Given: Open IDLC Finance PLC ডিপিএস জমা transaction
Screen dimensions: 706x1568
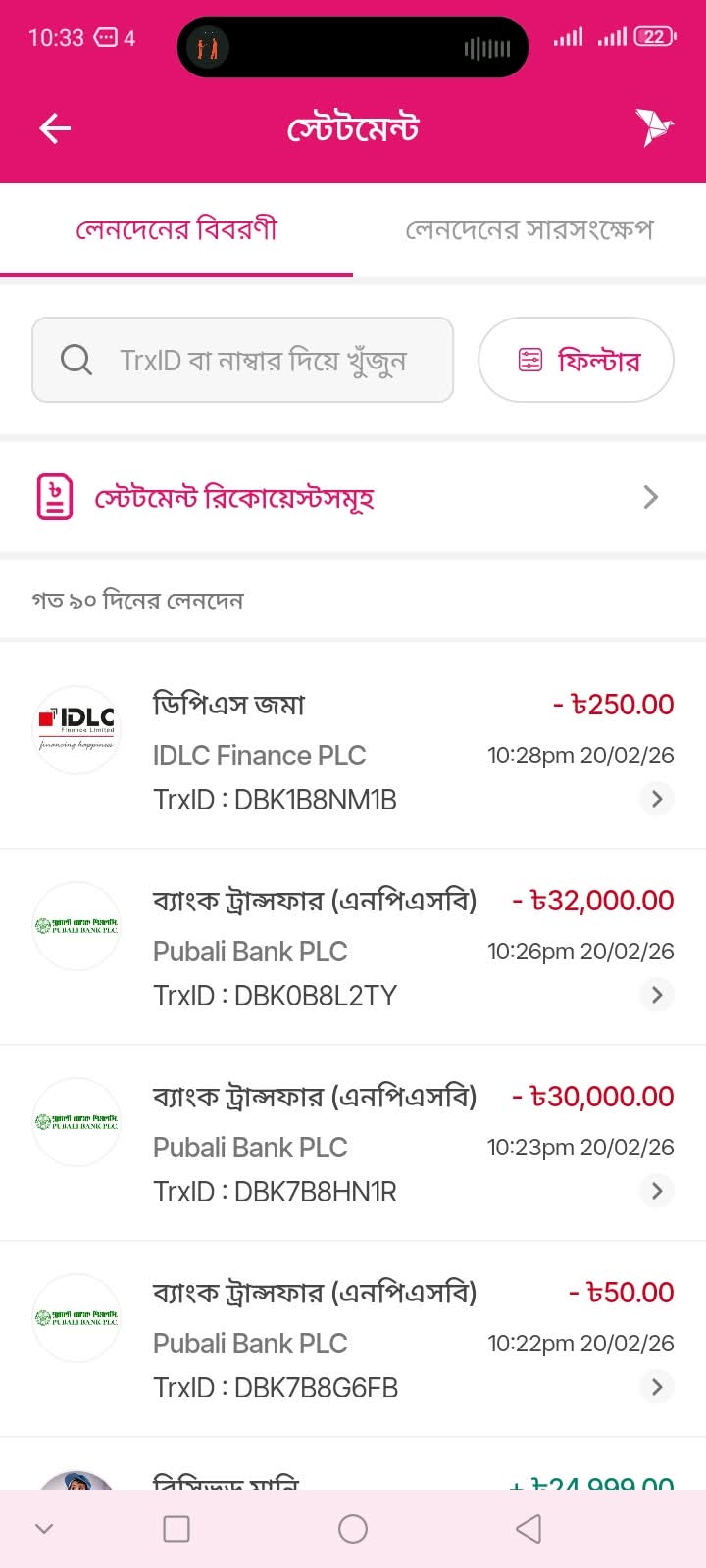Looking at the screenshot, I should 353,751.
